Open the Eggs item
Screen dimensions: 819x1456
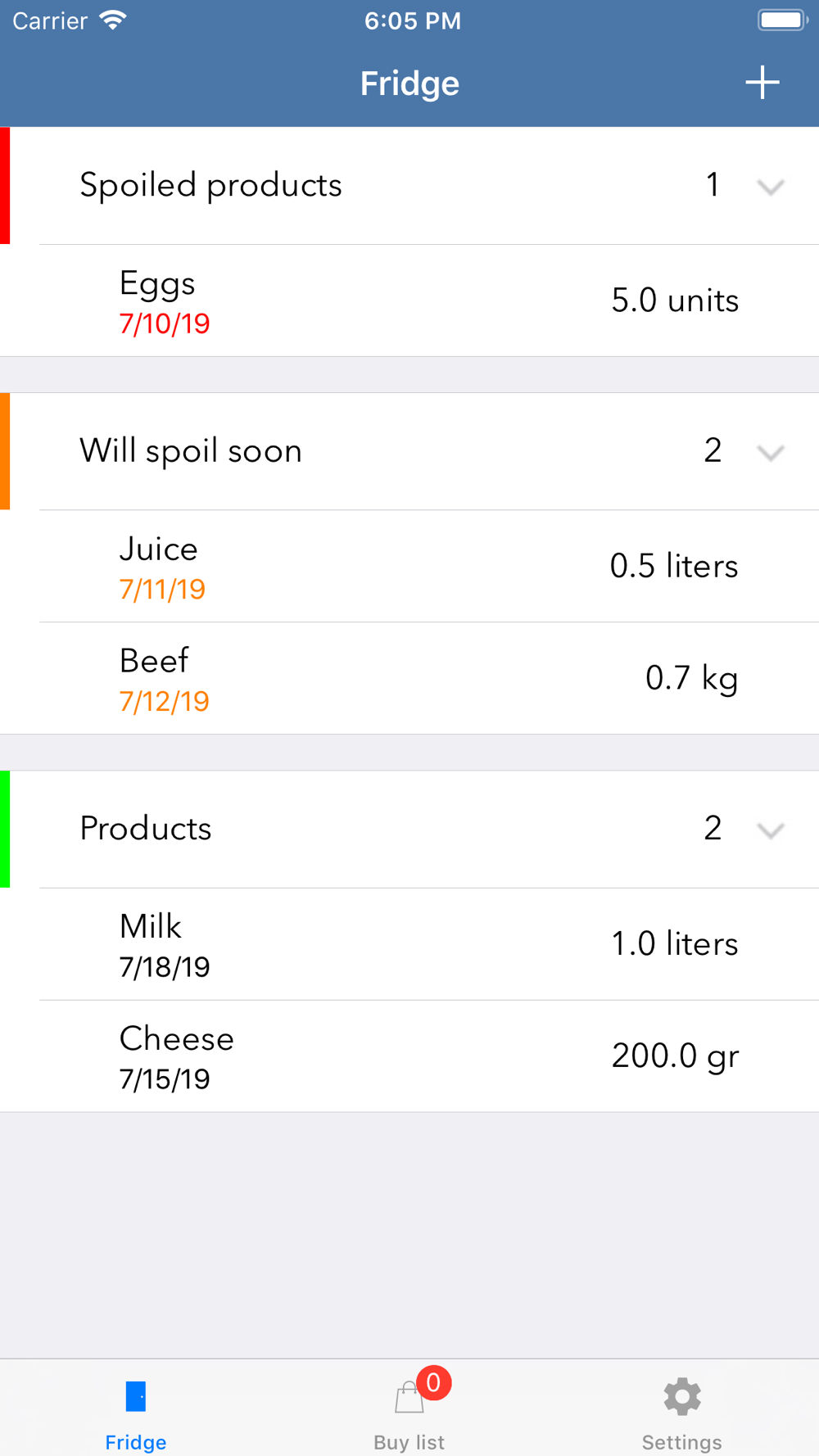409,301
